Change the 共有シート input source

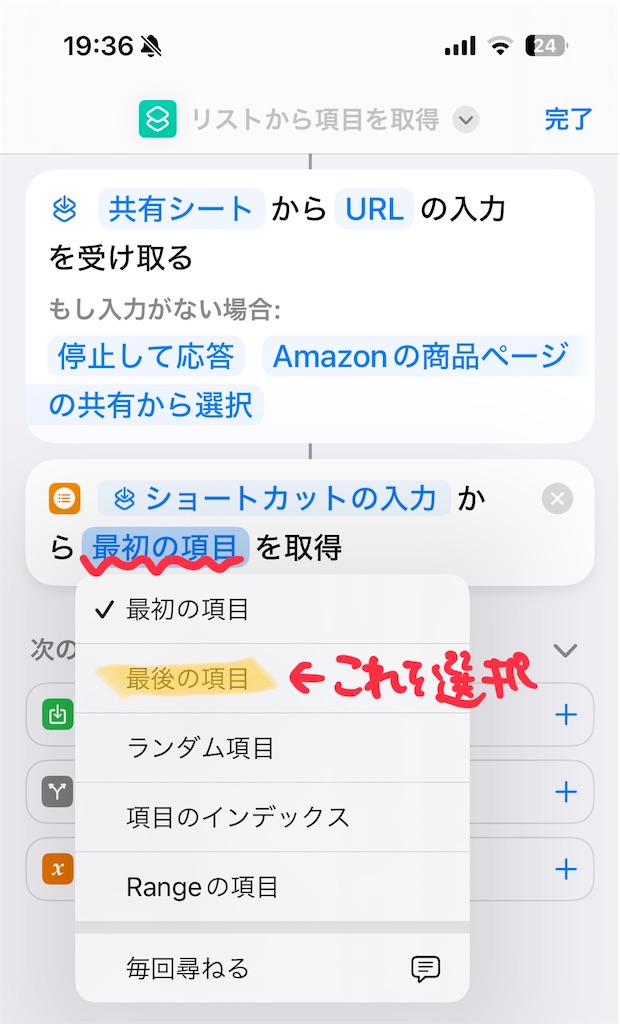181,209
